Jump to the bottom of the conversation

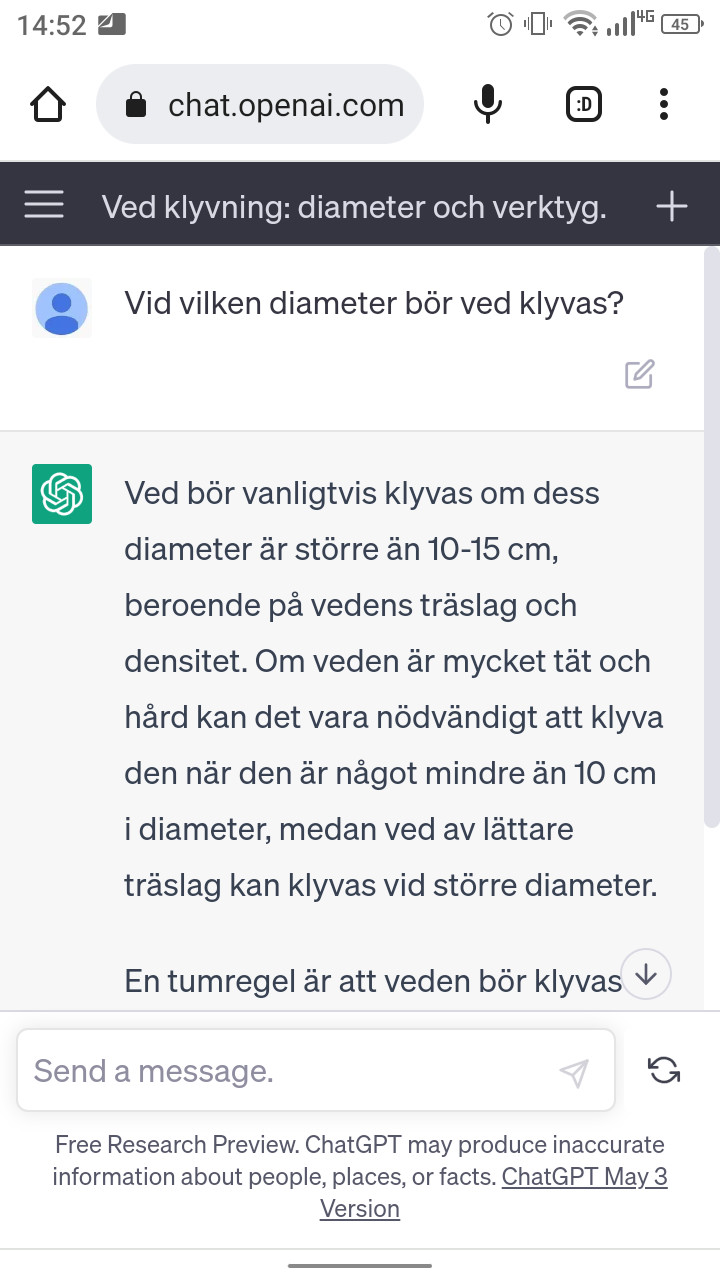(646, 973)
